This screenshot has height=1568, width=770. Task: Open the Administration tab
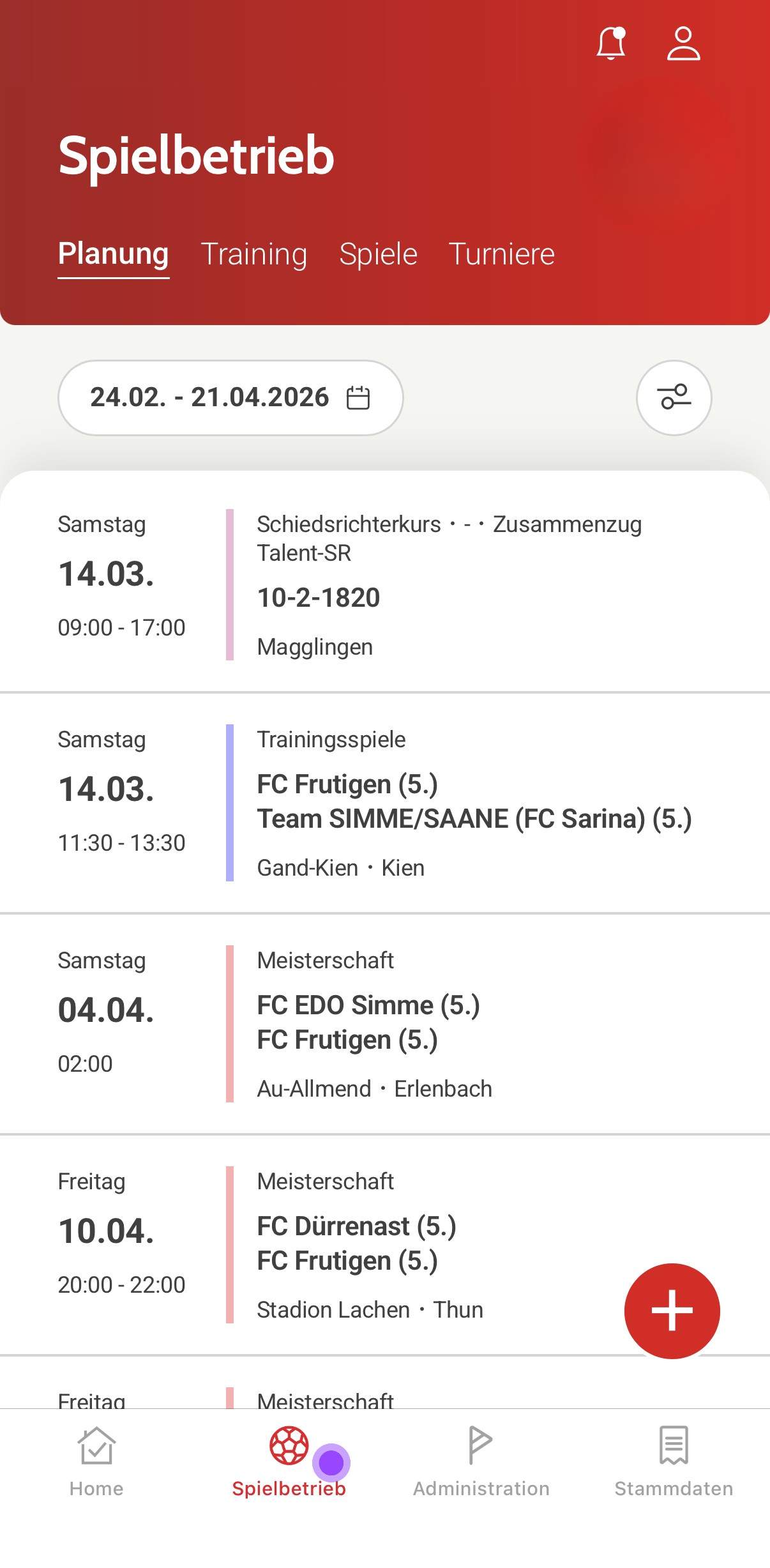pos(481,1461)
